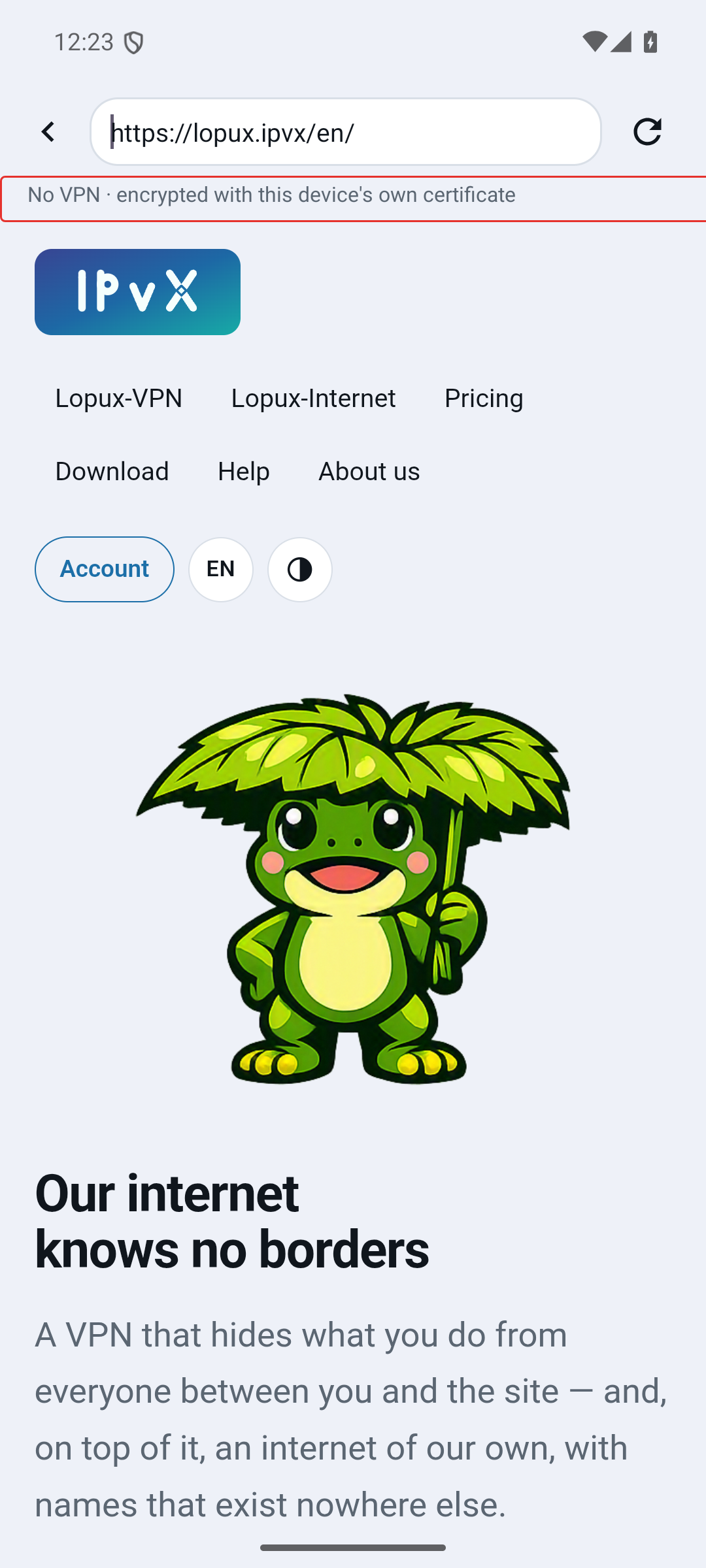Open the IPvX logo home link
Viewport: 706px width, 1568px height.
tap(137, 292)
